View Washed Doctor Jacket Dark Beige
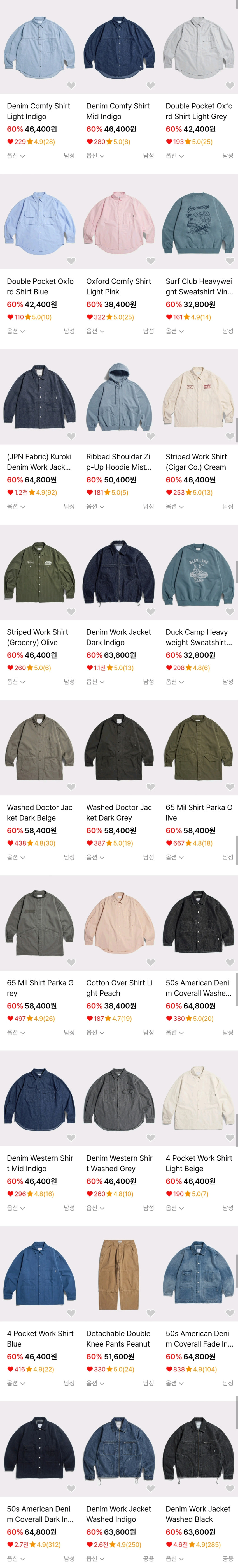The width and height of the screenshot is (238, 1568). (39, 748)
